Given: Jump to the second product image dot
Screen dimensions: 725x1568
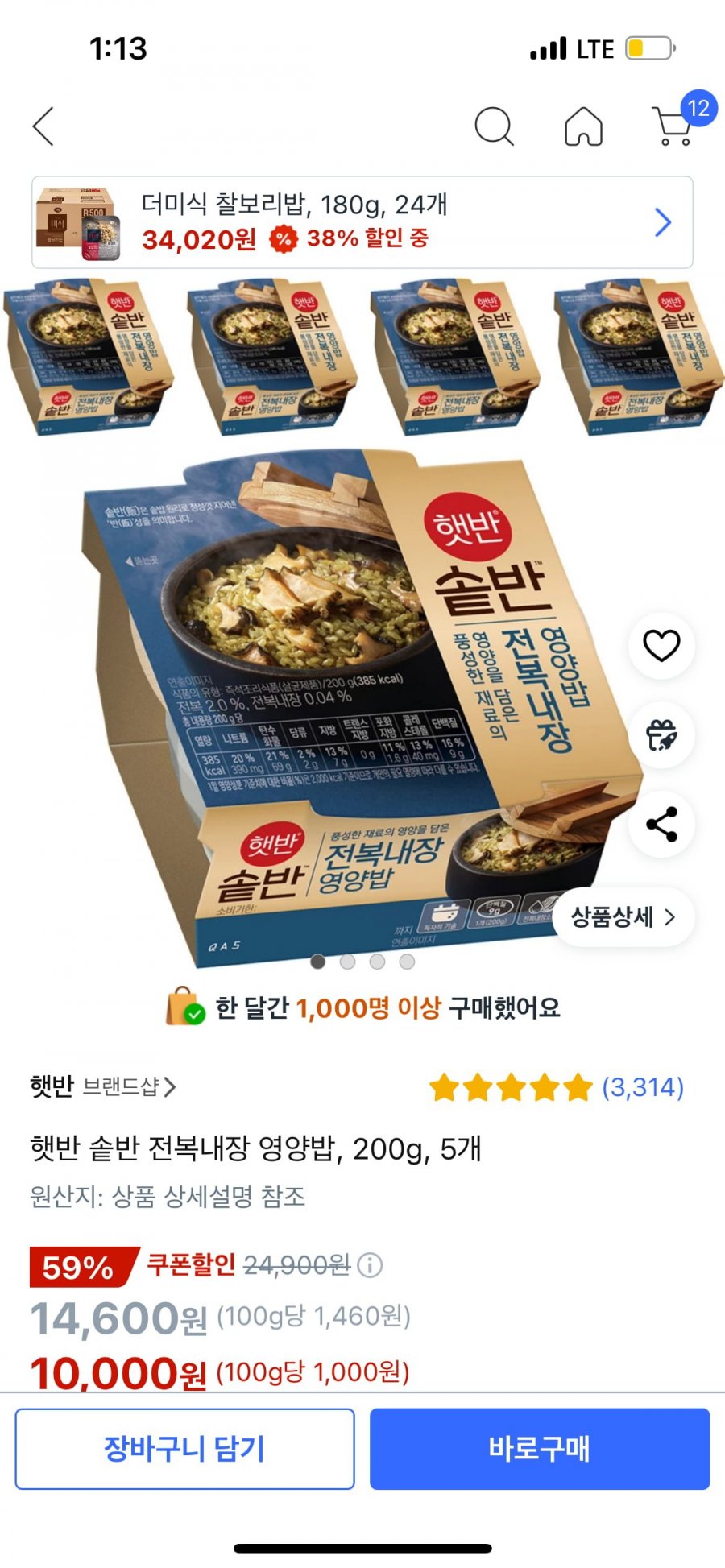Looking at the screenshot, I should pos(347,962).
